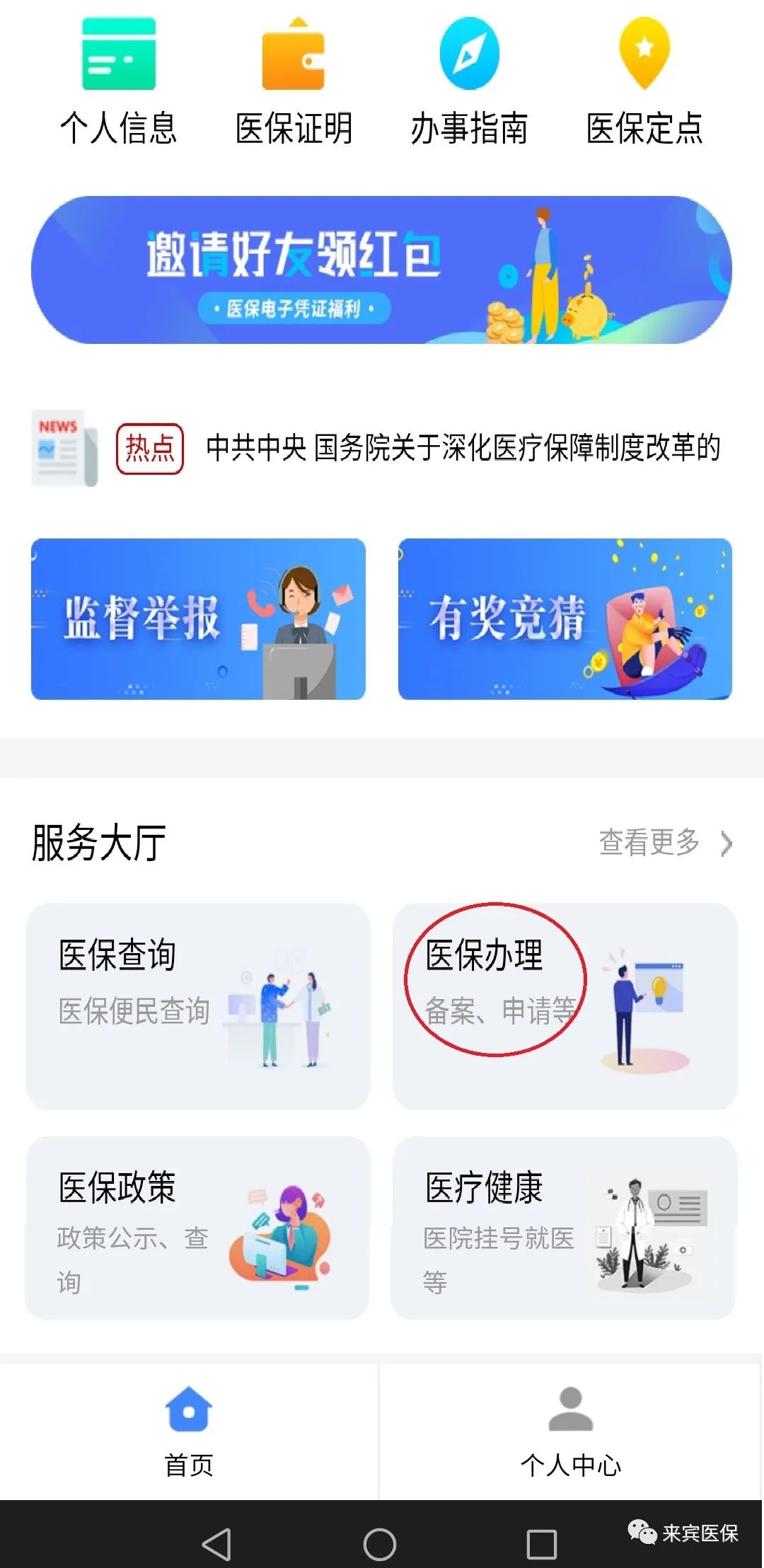This screenshot has width=764, height=1568.
Task: Tap 查看更多 in 服务大厅
Action: click(666, 843)
